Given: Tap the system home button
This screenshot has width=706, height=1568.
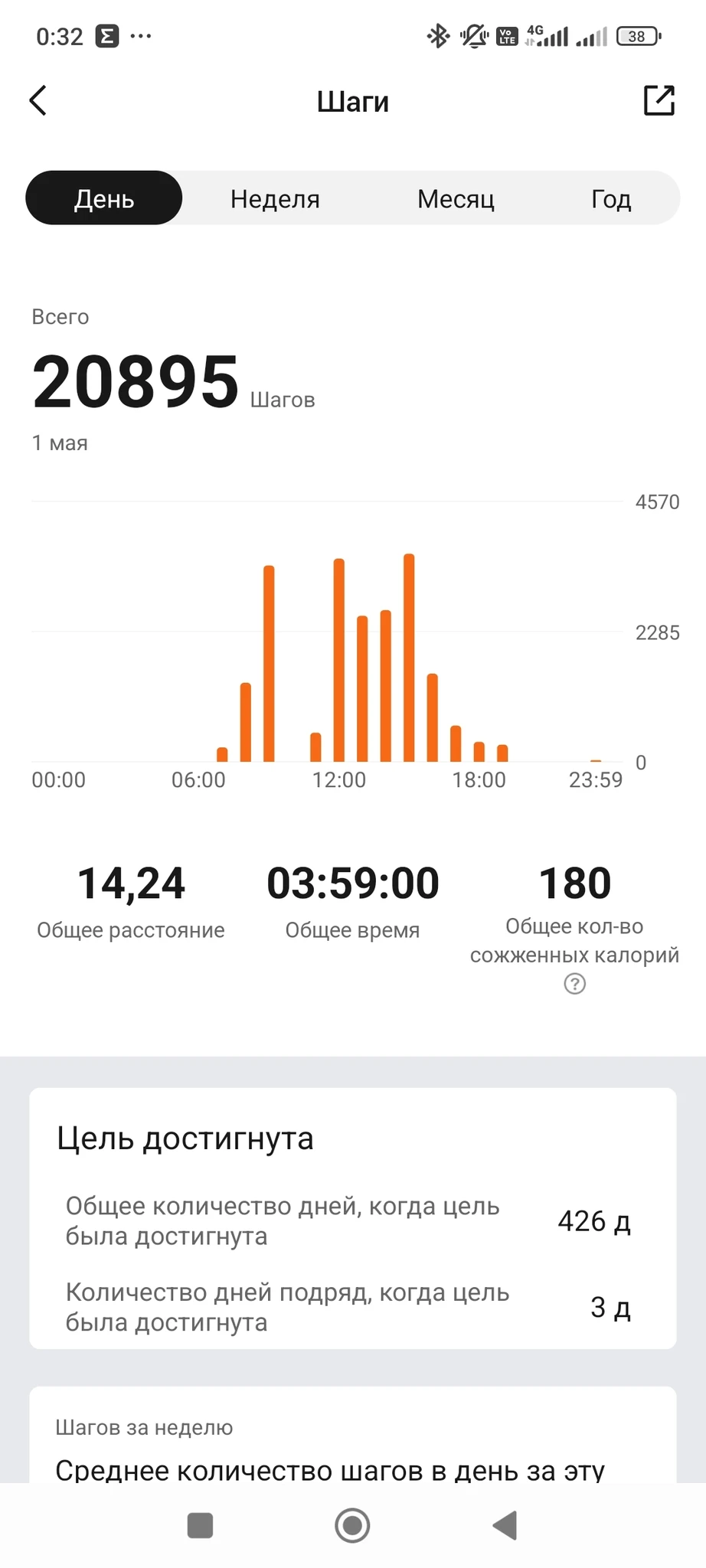Looking at the screenshot, I should point(352,1526).
